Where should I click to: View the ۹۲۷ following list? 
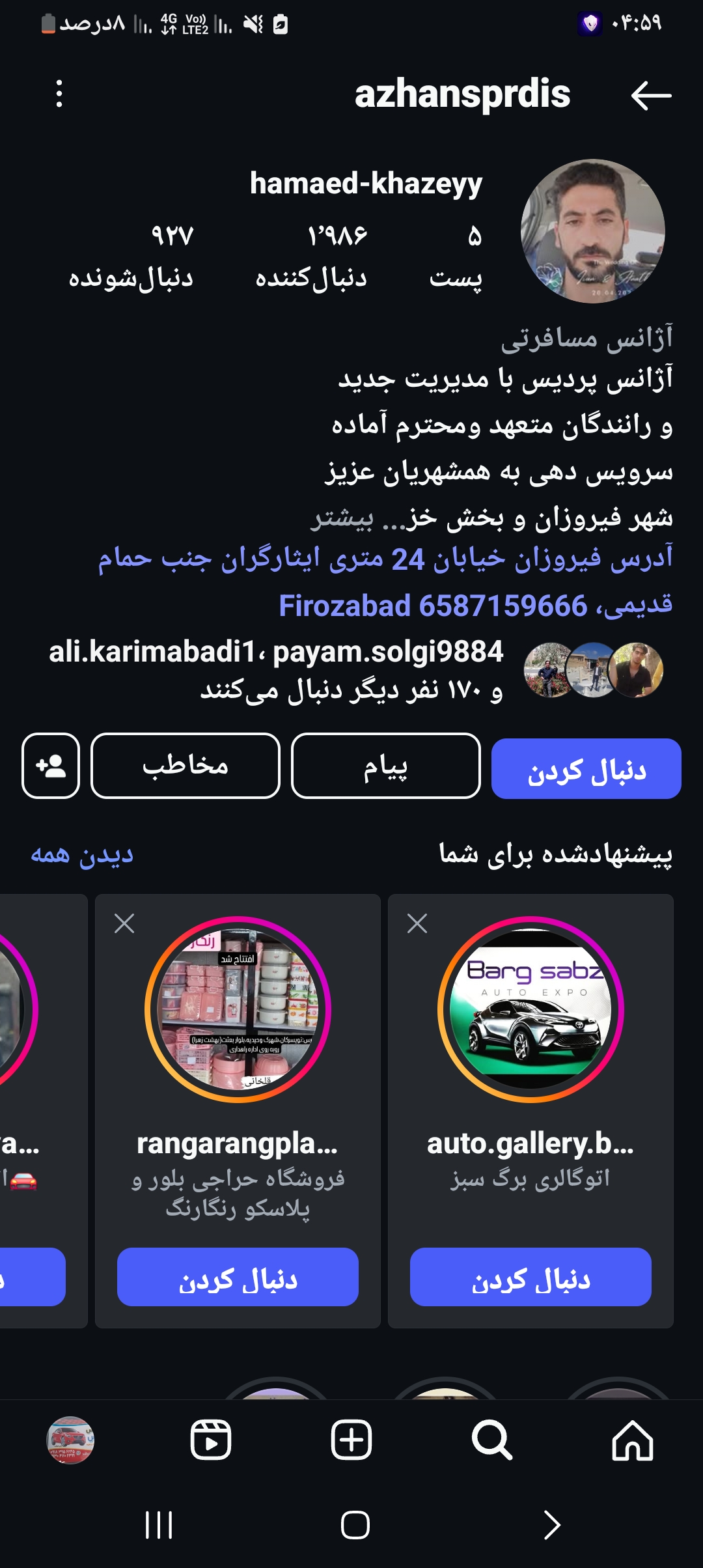pyautogui.click(x=131, y=256)
